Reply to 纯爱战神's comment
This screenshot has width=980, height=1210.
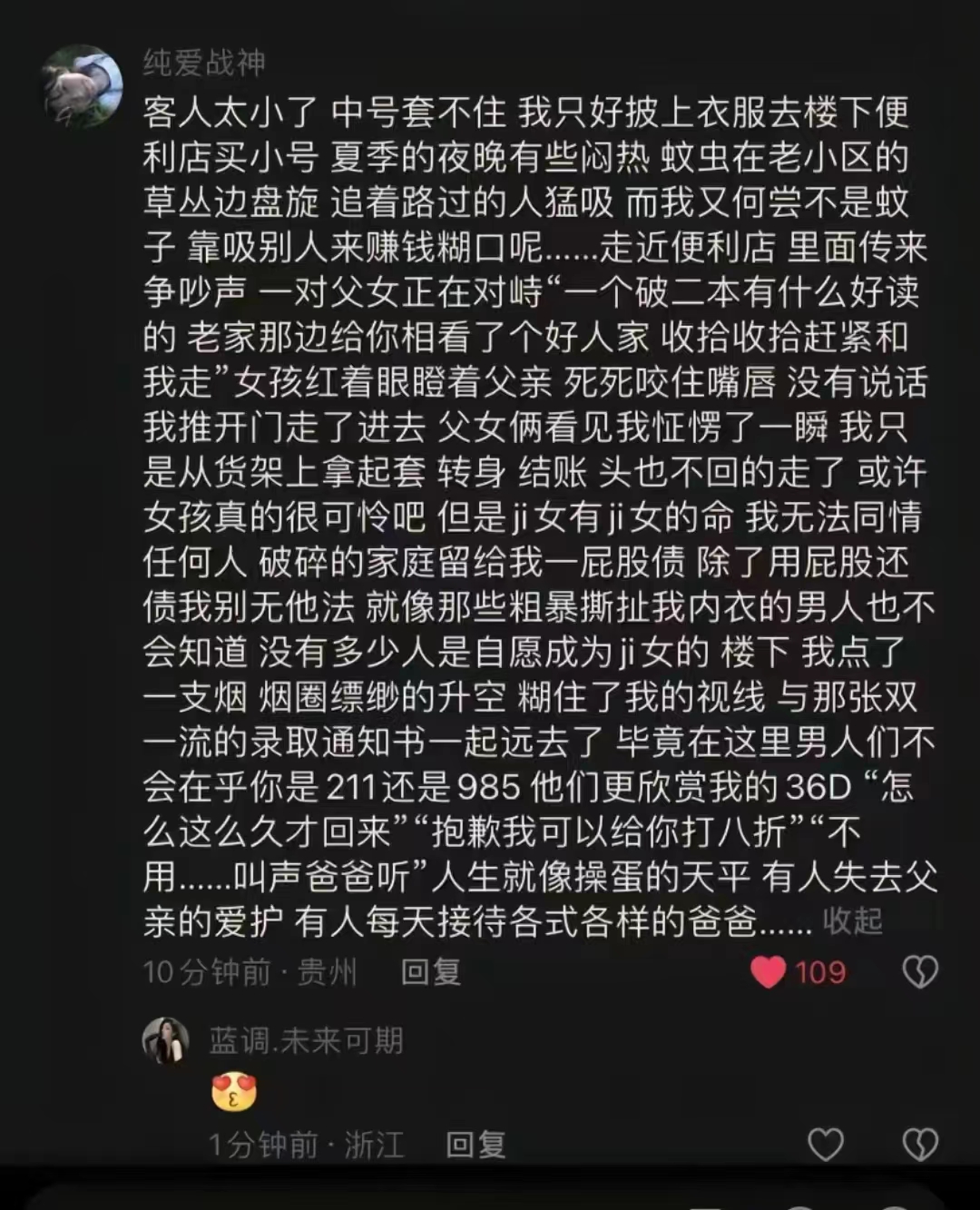coord(431,972)
